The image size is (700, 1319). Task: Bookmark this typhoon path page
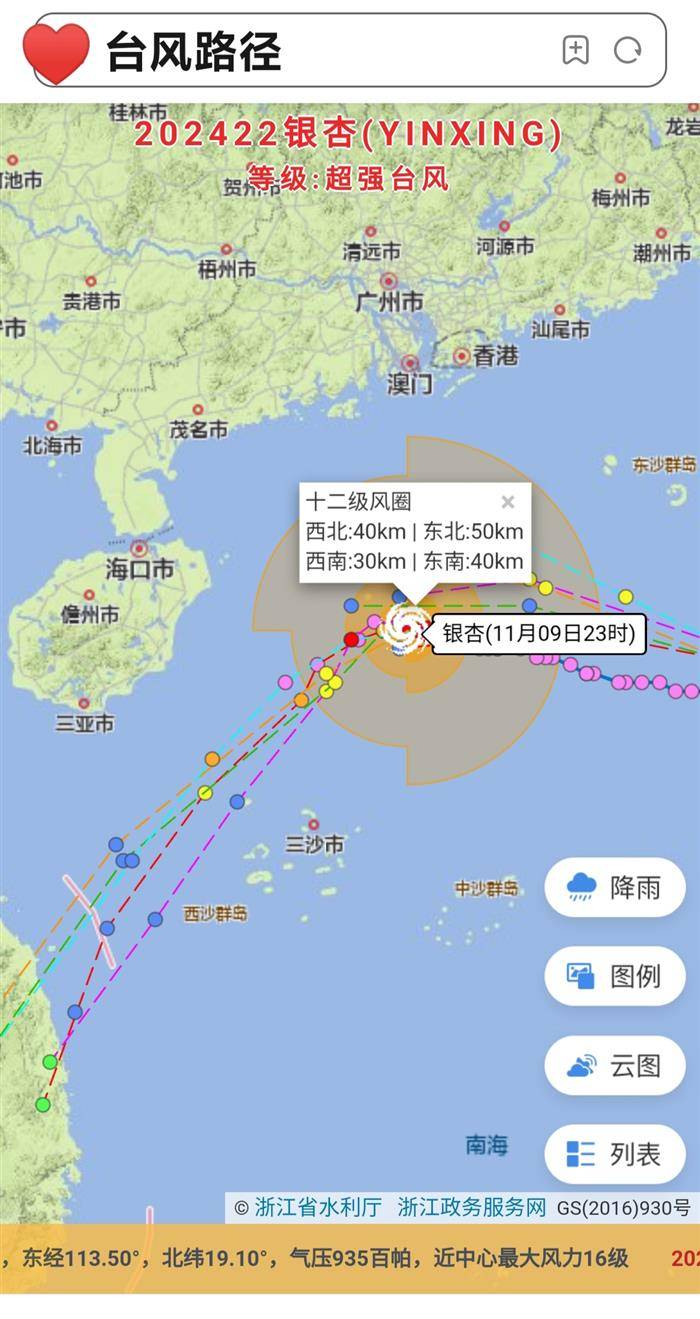(x=575, y=51)
